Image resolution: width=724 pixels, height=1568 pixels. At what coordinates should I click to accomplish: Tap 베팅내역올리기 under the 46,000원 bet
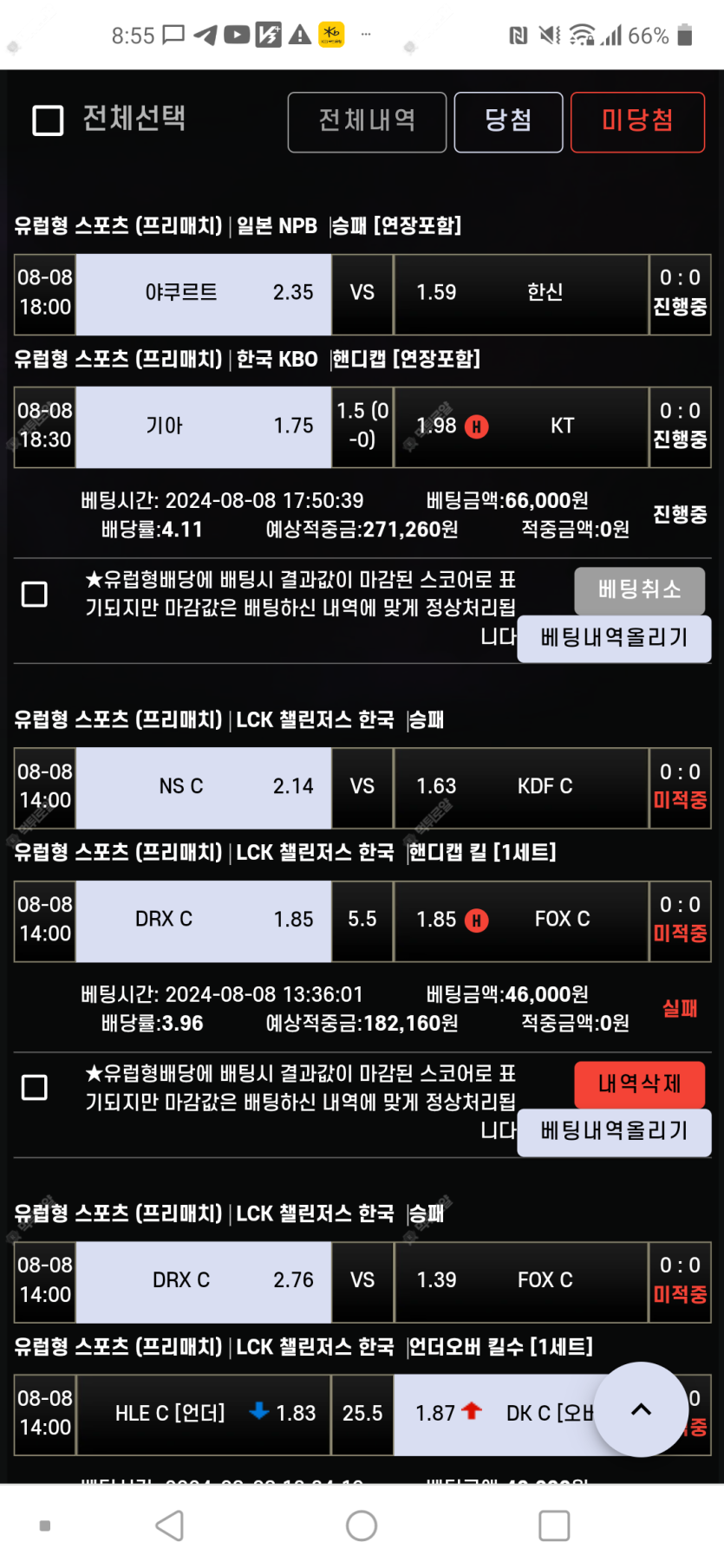pos(614,1131)
